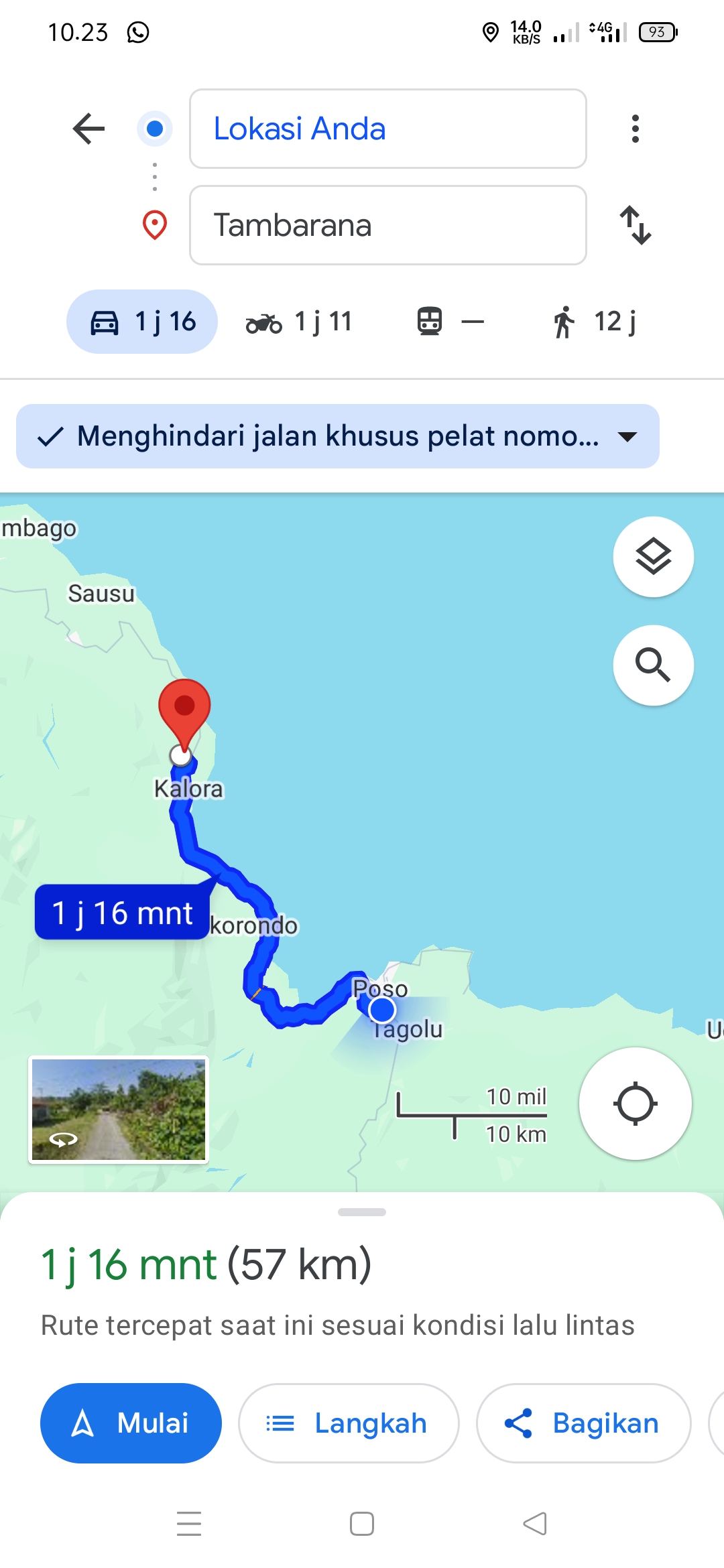Search along the route

pyautogui.click(x=654, y=665)
